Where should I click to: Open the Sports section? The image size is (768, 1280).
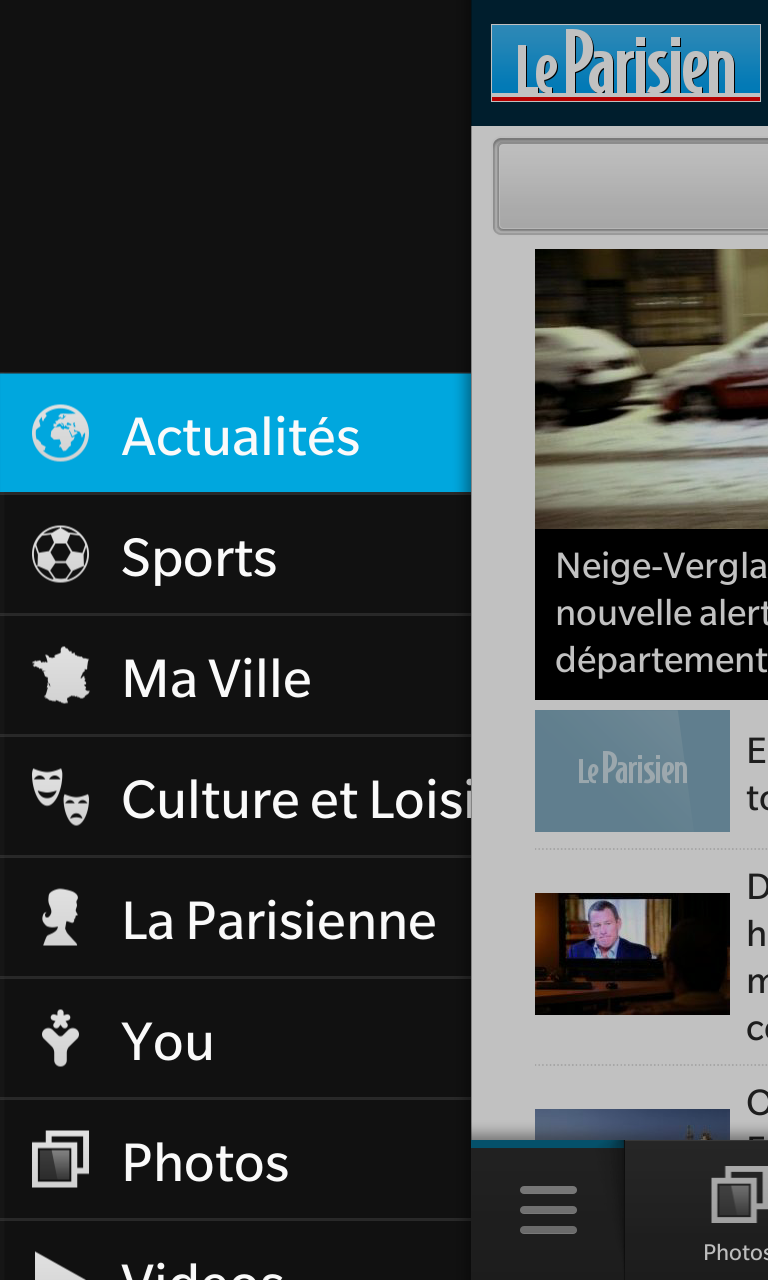(x=235, y=555)
